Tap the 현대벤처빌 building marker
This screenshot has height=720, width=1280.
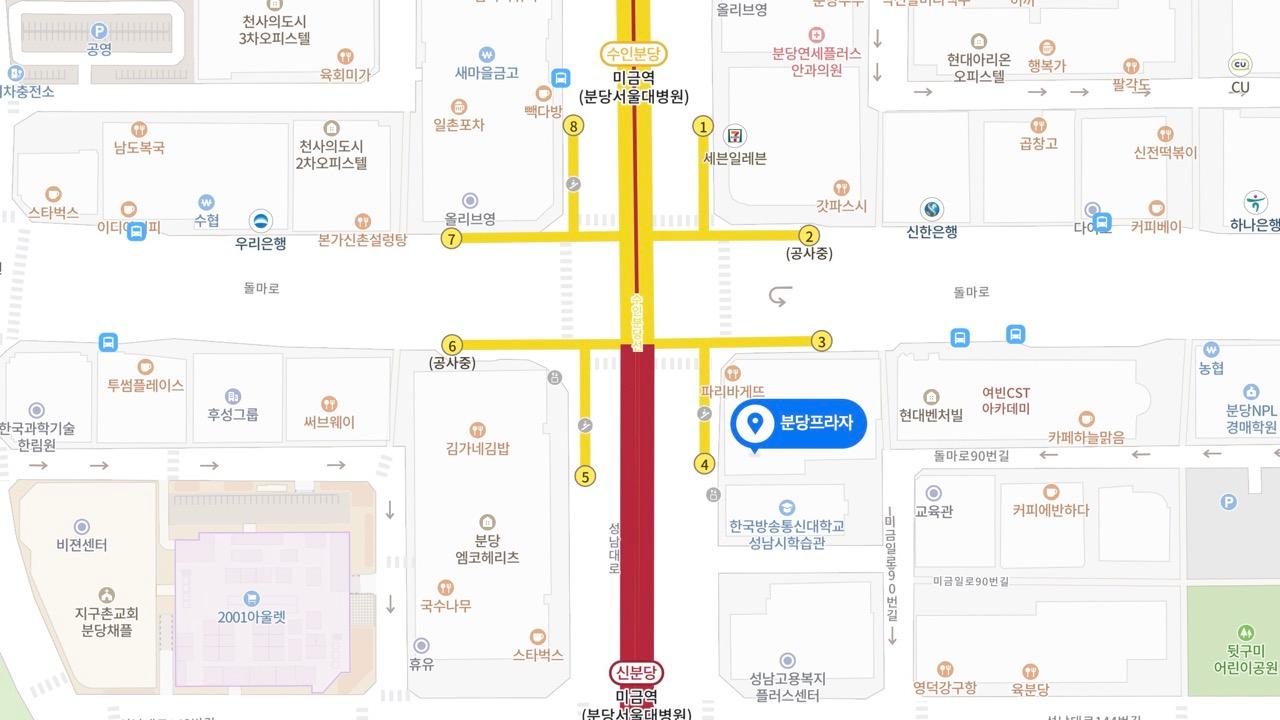click(x=931, y=397)
